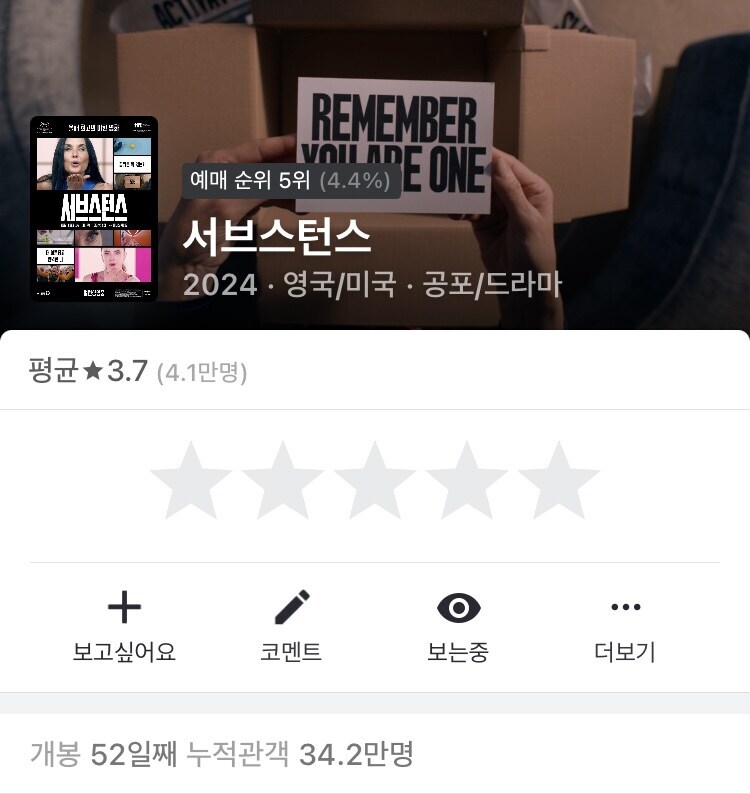Select the 2024 release year

point(214,284)
